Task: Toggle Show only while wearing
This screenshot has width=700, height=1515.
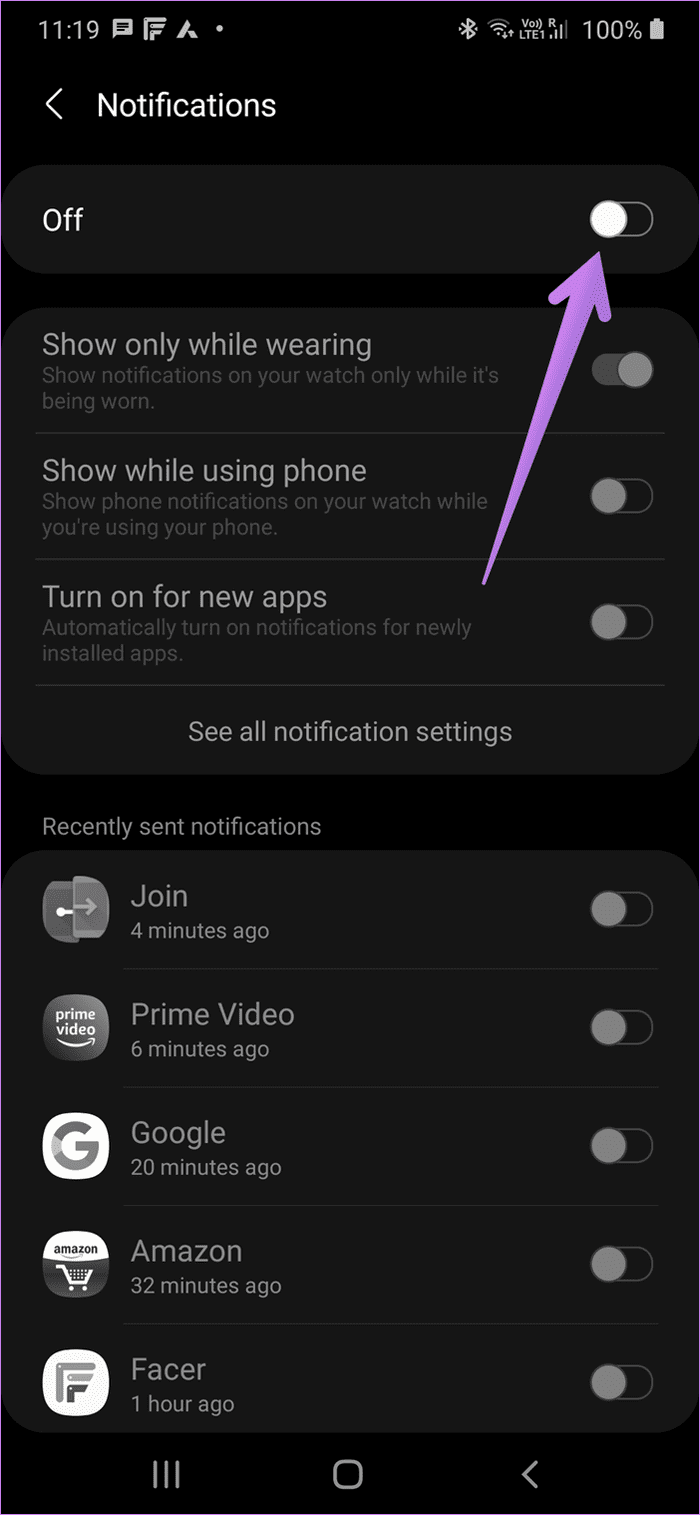Action: coord(621,370)
